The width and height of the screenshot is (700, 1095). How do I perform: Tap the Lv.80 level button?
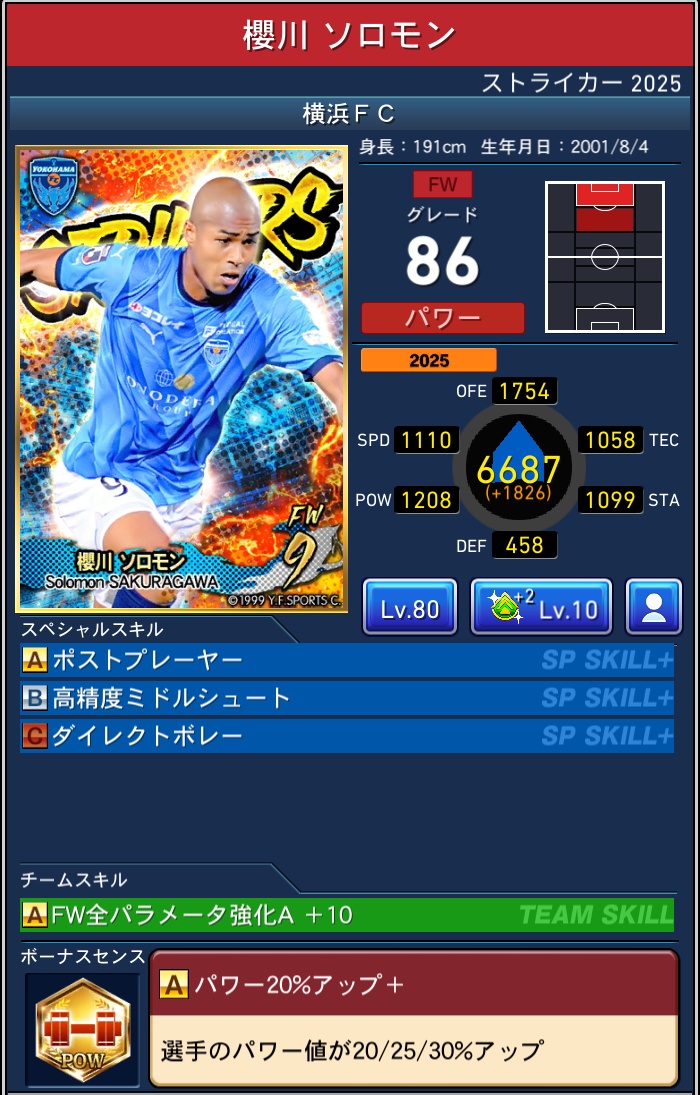tap(410, 607)
